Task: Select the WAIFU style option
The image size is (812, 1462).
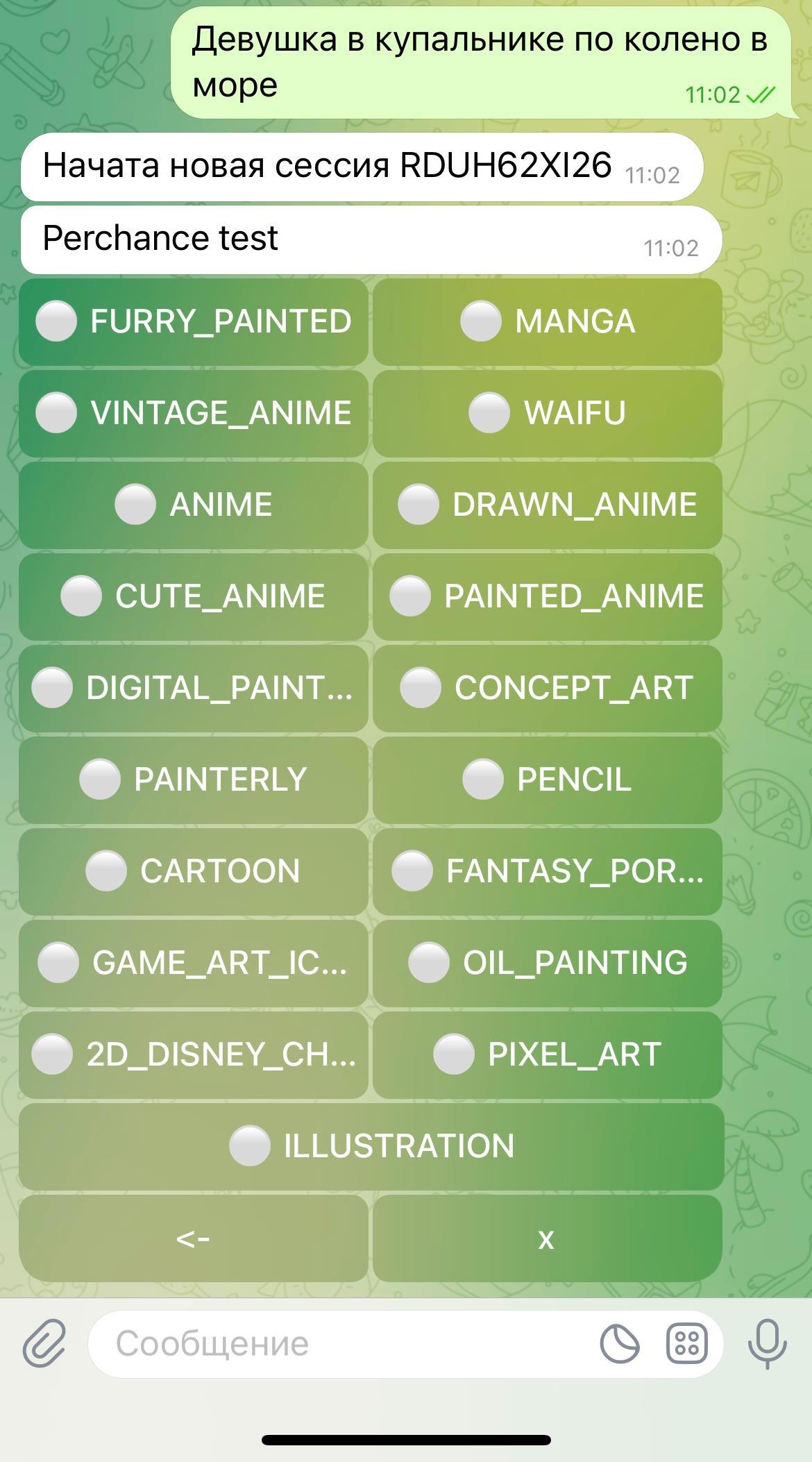Action: coord(548,414)
